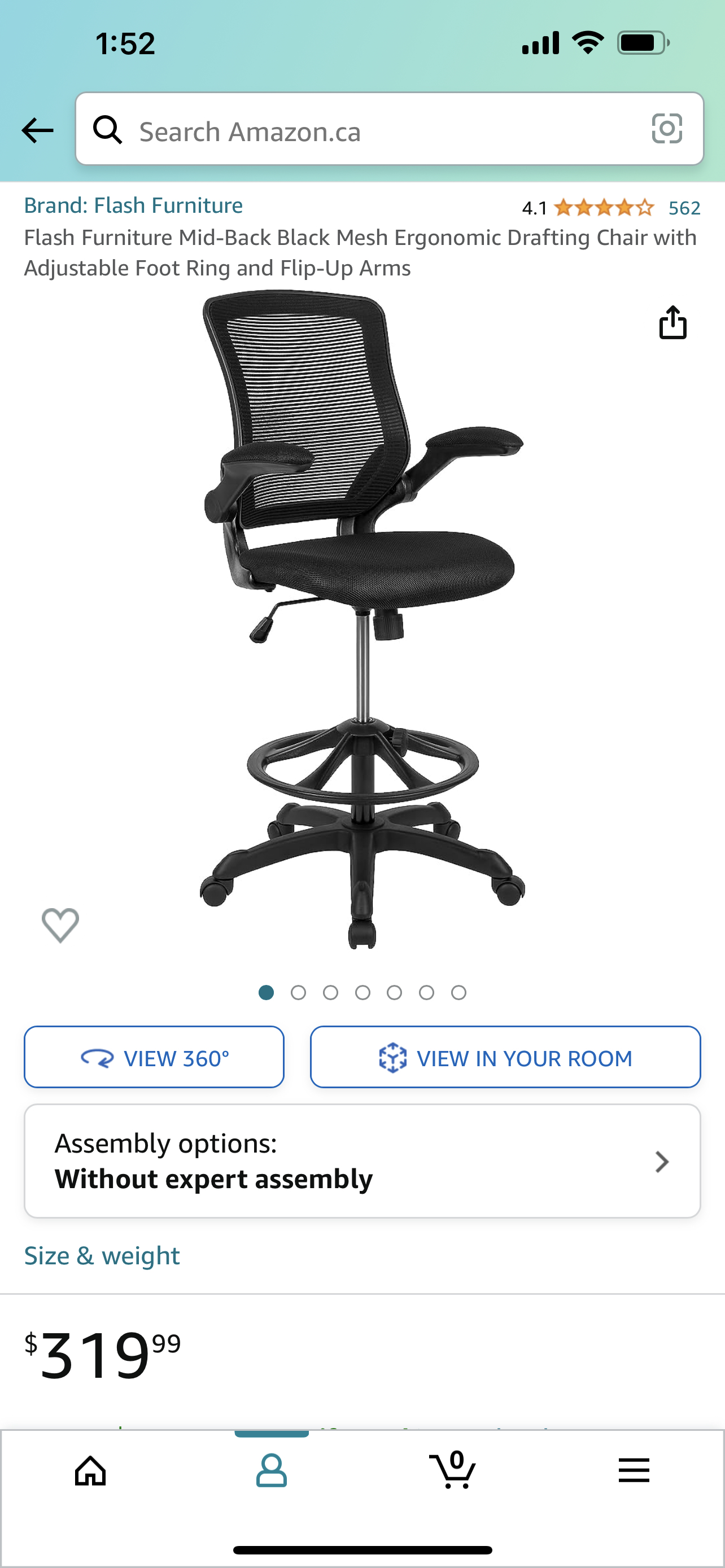Image resolution: width=725 pixels, height=1568 pixels.
Task: Add chair to wish list heart
Action: pyautogui.click(x=60, y=925)
